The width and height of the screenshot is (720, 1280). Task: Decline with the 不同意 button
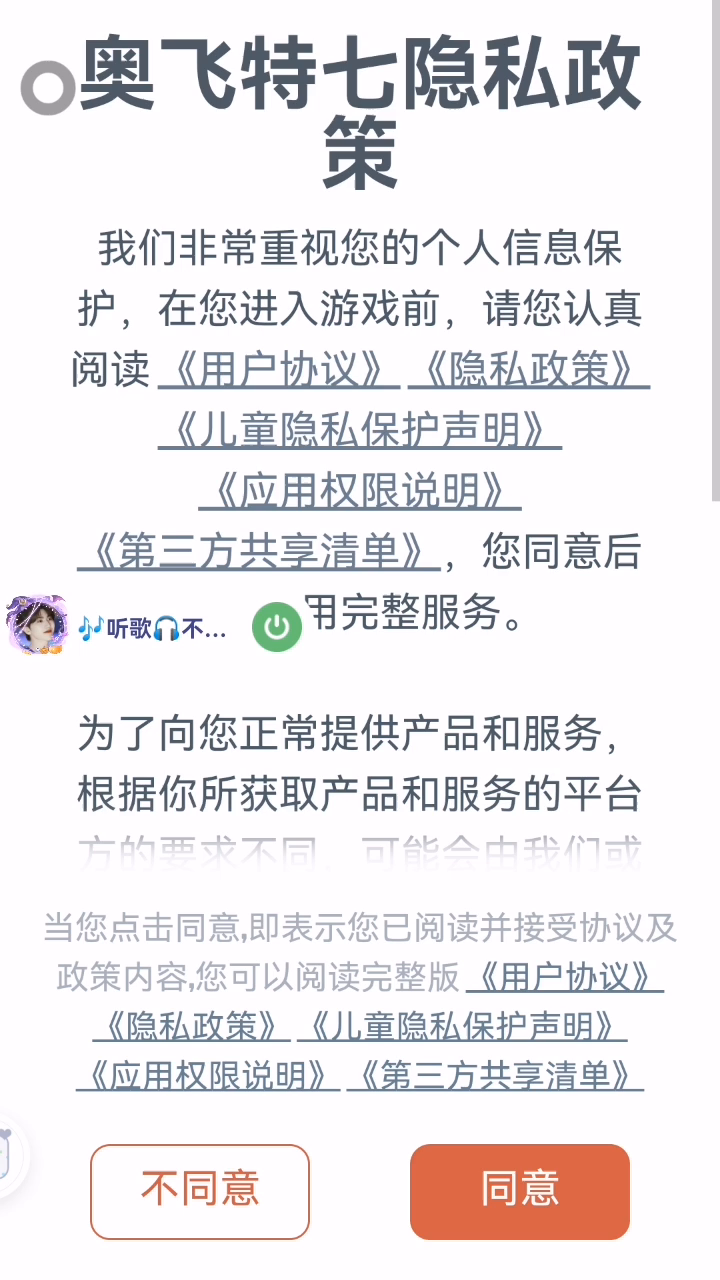(x=200, y=1191)
